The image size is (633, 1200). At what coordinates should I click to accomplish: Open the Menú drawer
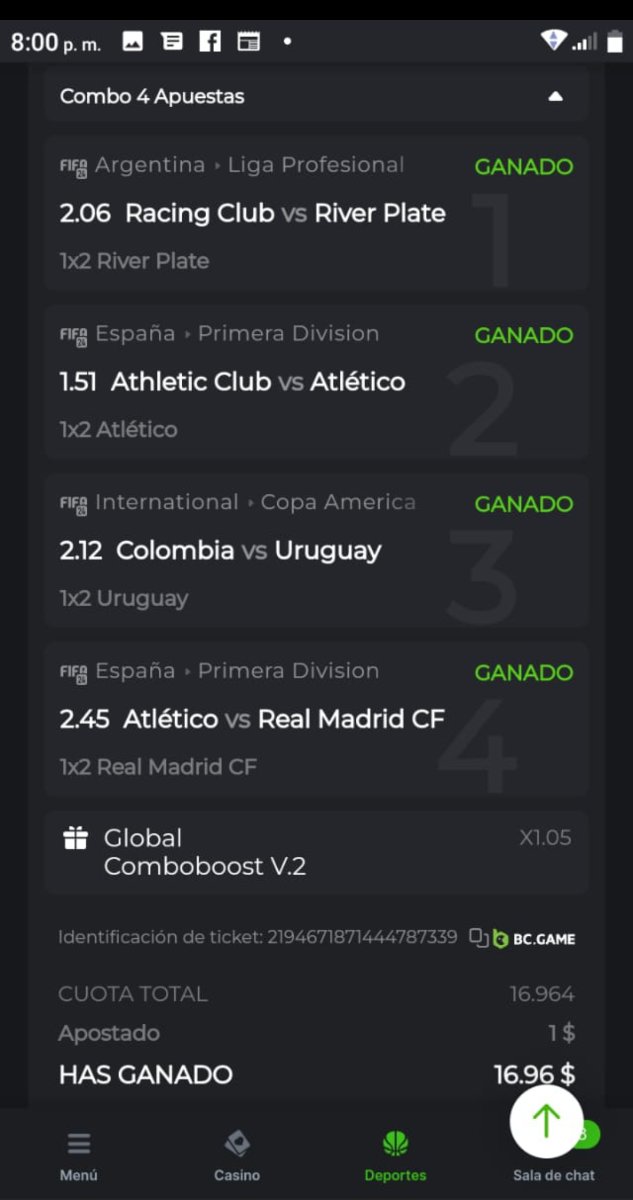click(x=79, y=1156)
